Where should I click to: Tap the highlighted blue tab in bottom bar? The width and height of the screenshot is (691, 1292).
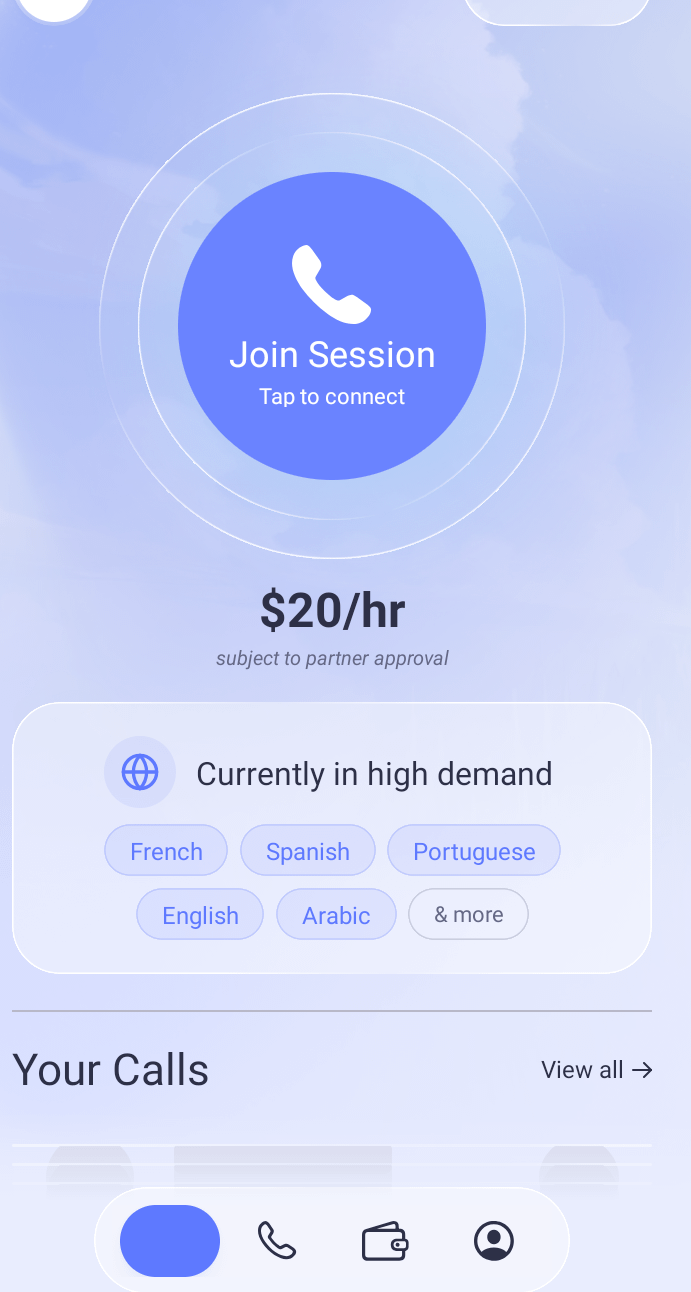tap(170, 1241)
